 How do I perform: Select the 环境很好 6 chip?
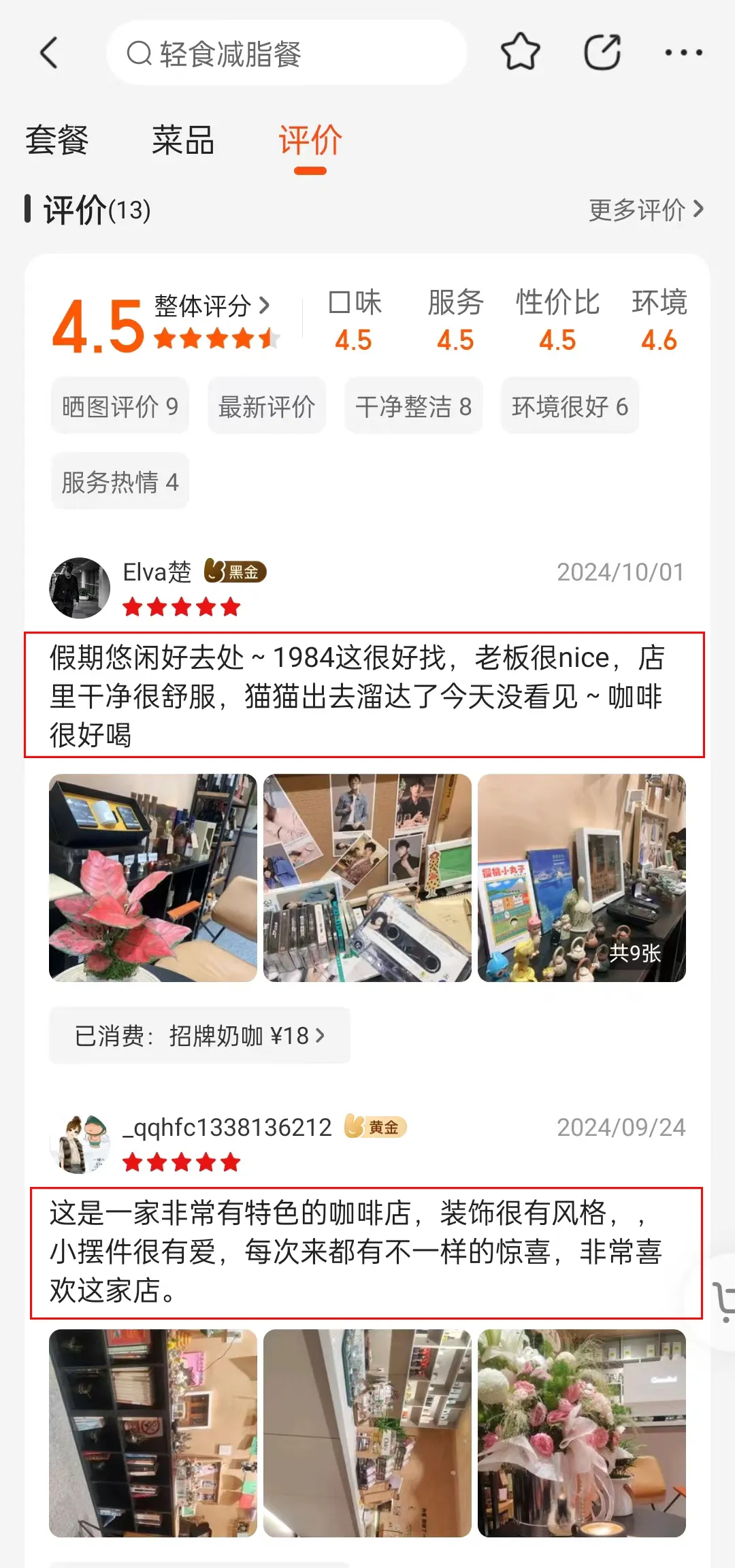[x=570, y=407]
